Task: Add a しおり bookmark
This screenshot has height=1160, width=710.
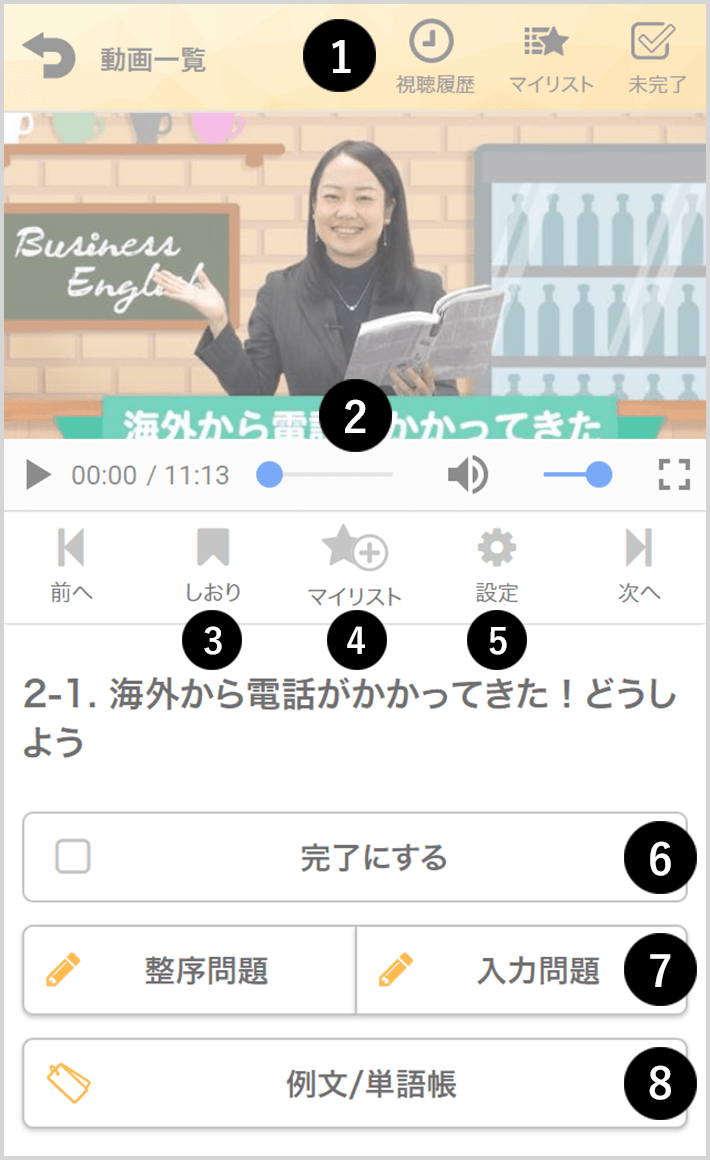Action: click(212, 565)
